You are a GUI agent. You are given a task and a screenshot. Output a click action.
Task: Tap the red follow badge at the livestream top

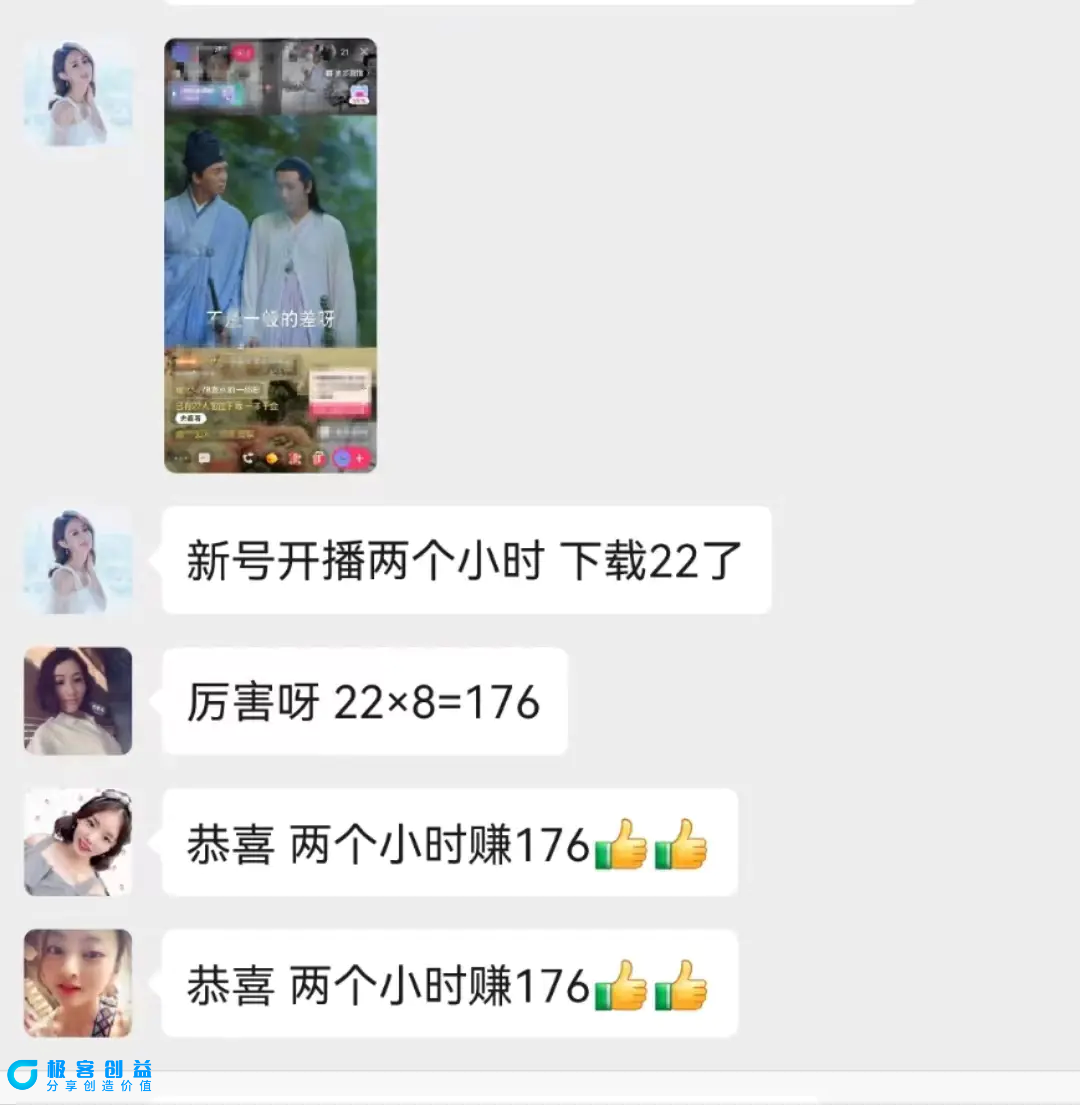(243, 53)
